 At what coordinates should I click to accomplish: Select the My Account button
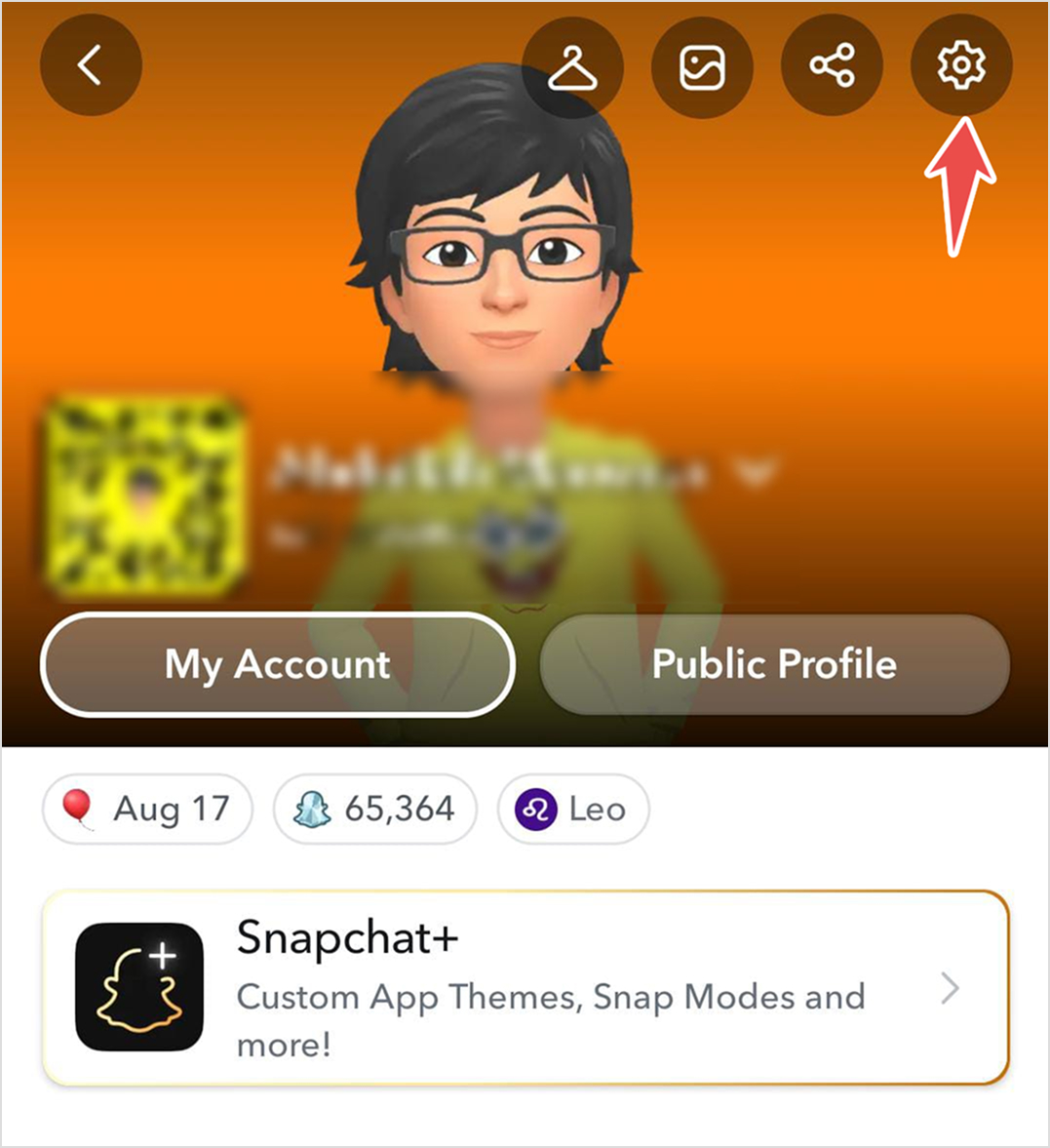pos(278,664)
